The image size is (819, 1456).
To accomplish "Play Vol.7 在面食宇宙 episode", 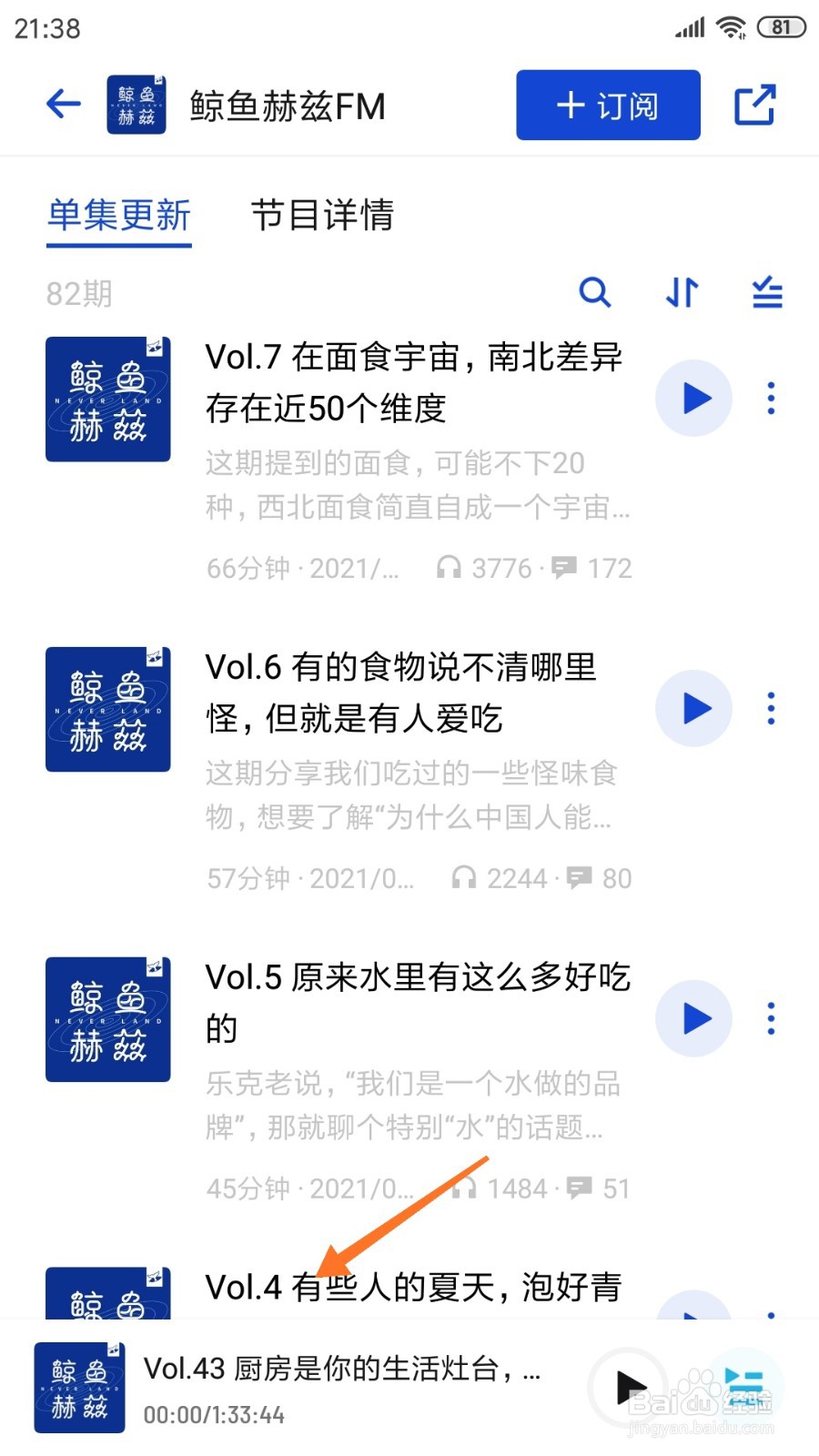I will tap(693, 399).
